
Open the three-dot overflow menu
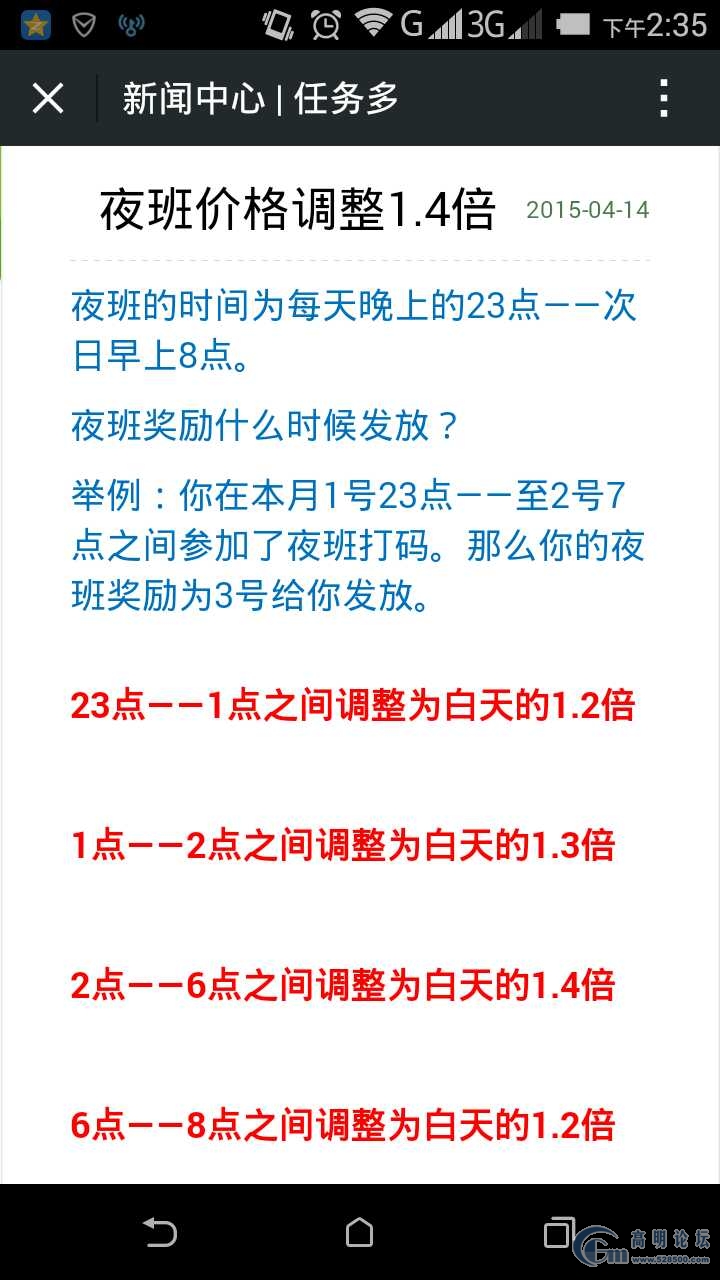pyautogui.click(x=663, y=98)
